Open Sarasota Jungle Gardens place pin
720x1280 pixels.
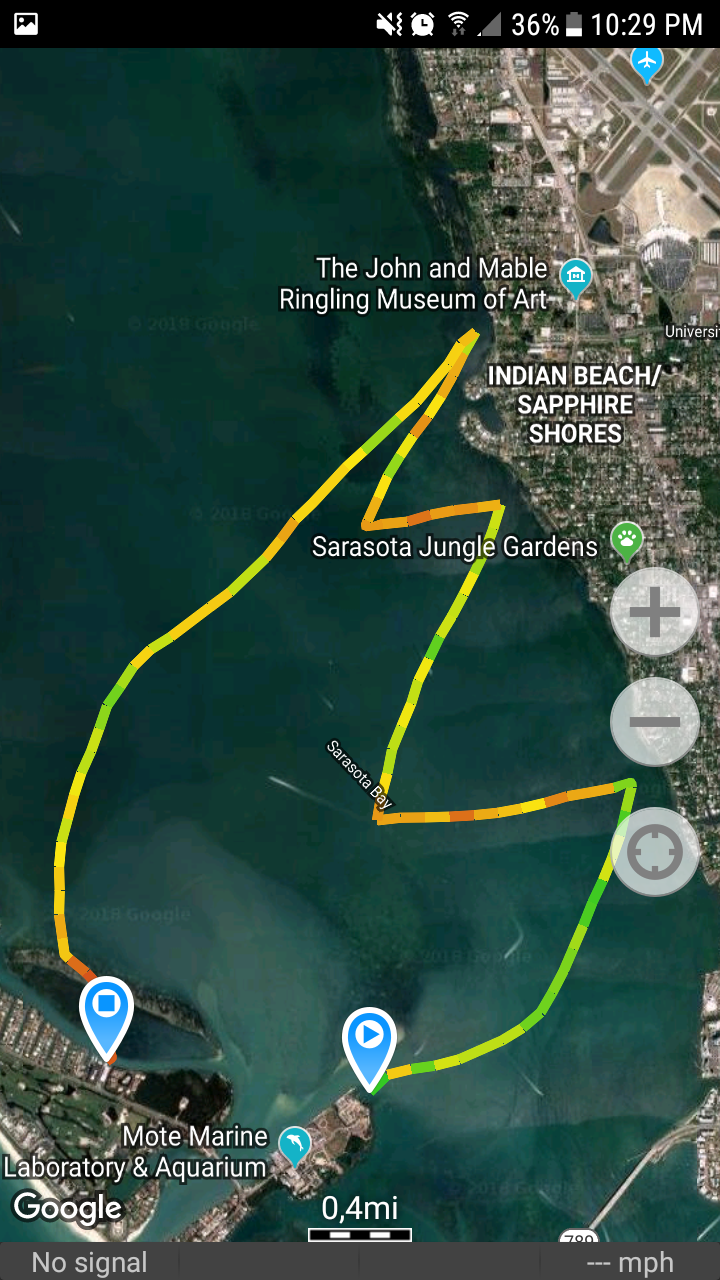[x=627, y=542]
